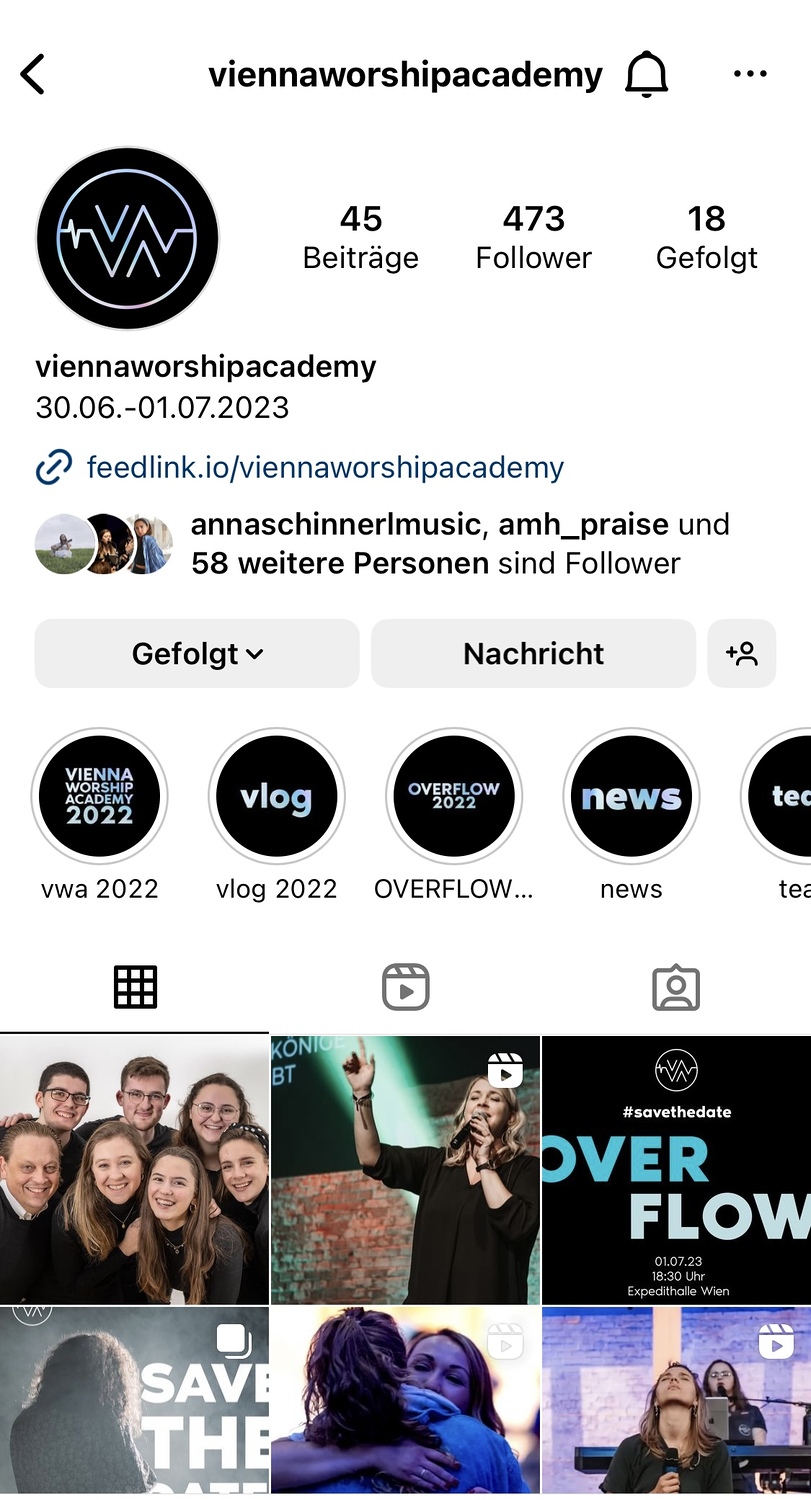Image resolution: width=811 pixels, height=1500 pixels.
Task: Show mutual followers like annaschinnerlmusic
Action: pos(382,544)
